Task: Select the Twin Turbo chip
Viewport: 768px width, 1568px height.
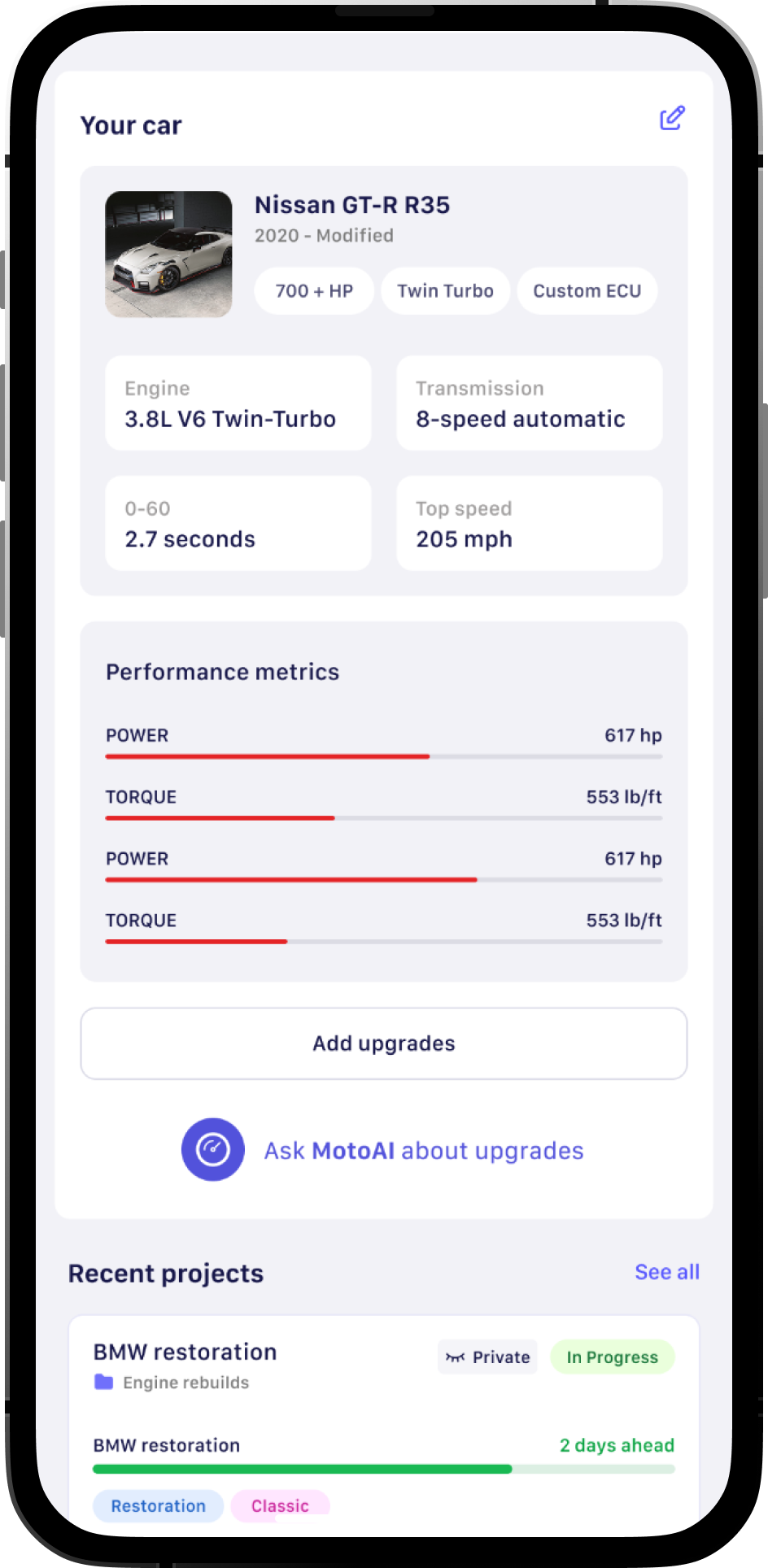Action: click(x=445, y=291)
